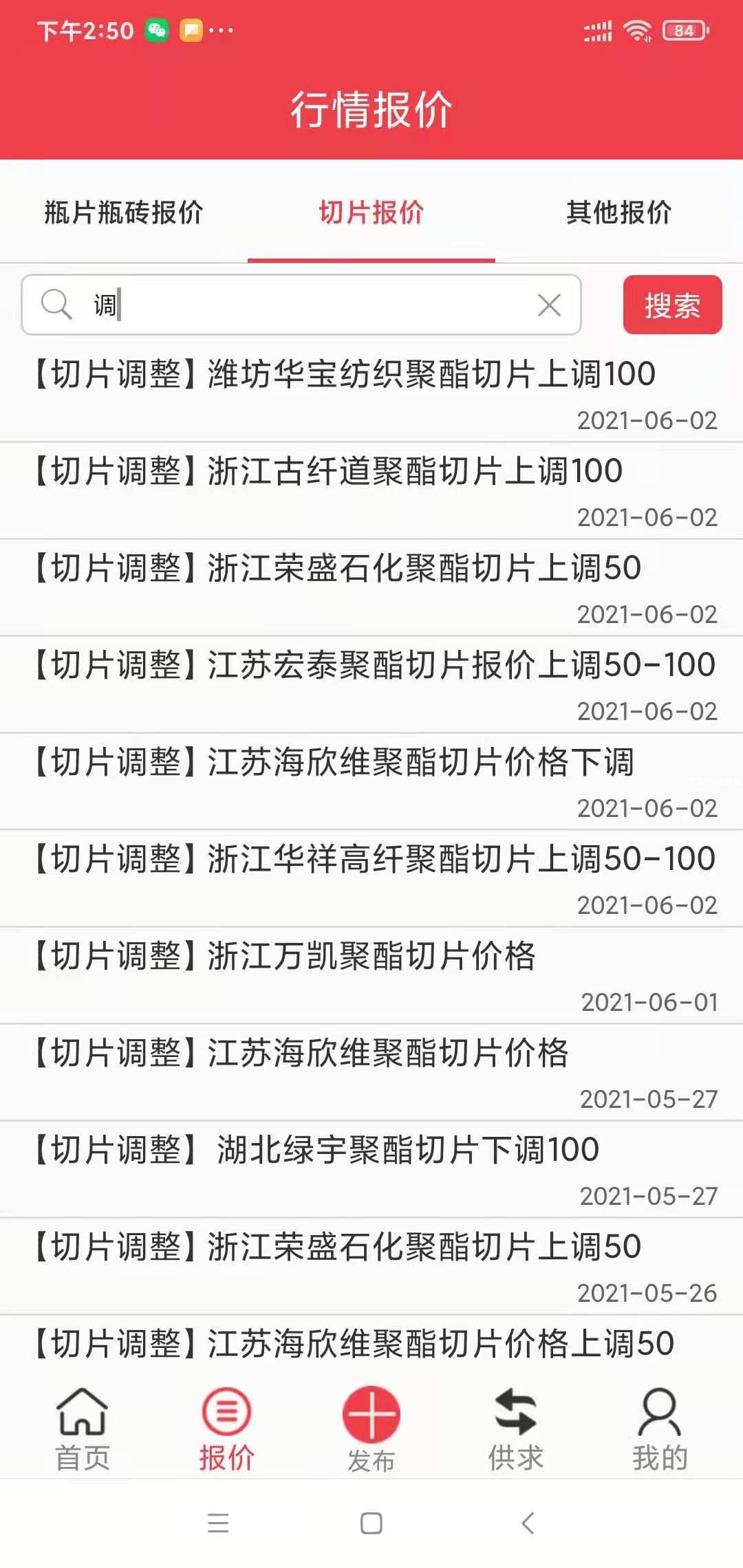
Task: Tap the 报价 bottom navigation tab
Action: (227, 1429)
